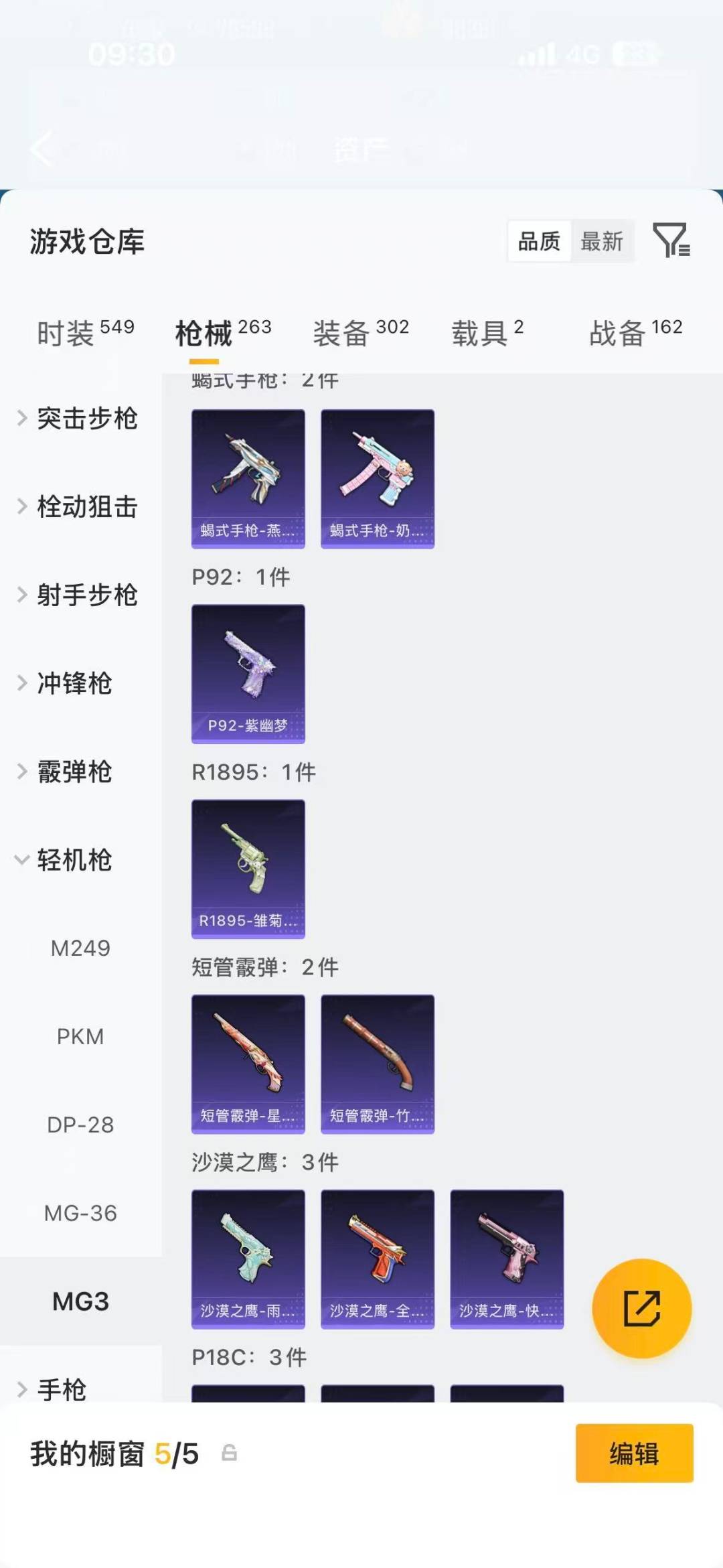Toggle sorting to 品质
The width and height of the screenshot is (723, 1568).
(x=540, y=242)
